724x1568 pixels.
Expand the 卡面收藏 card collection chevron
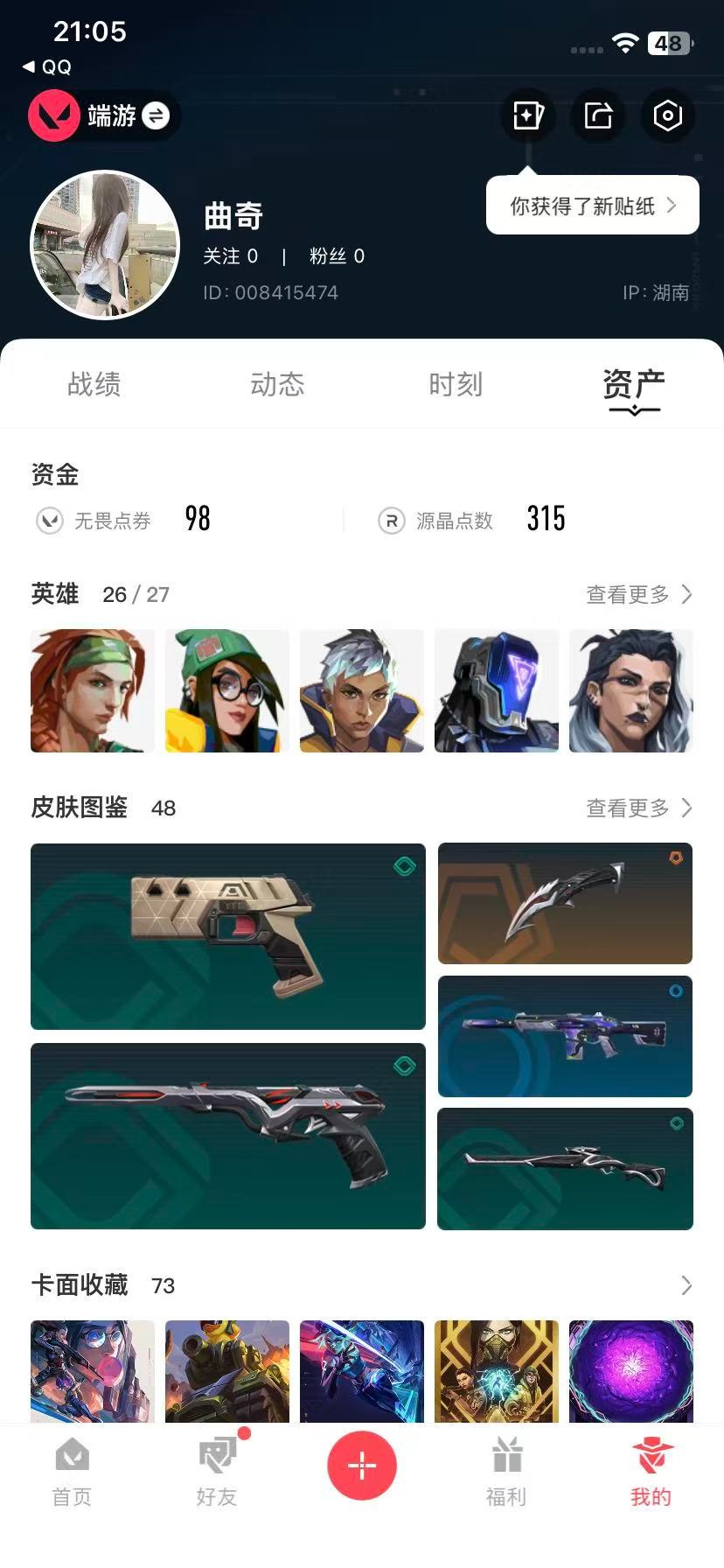686,1285
